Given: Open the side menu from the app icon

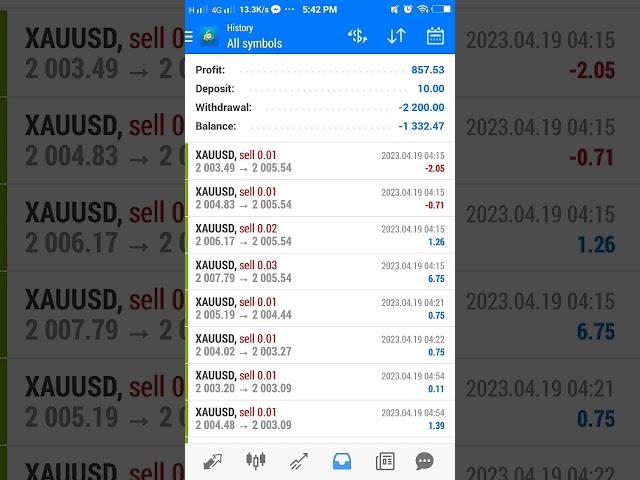Looking at the screenshot, I should pos(208,36).
